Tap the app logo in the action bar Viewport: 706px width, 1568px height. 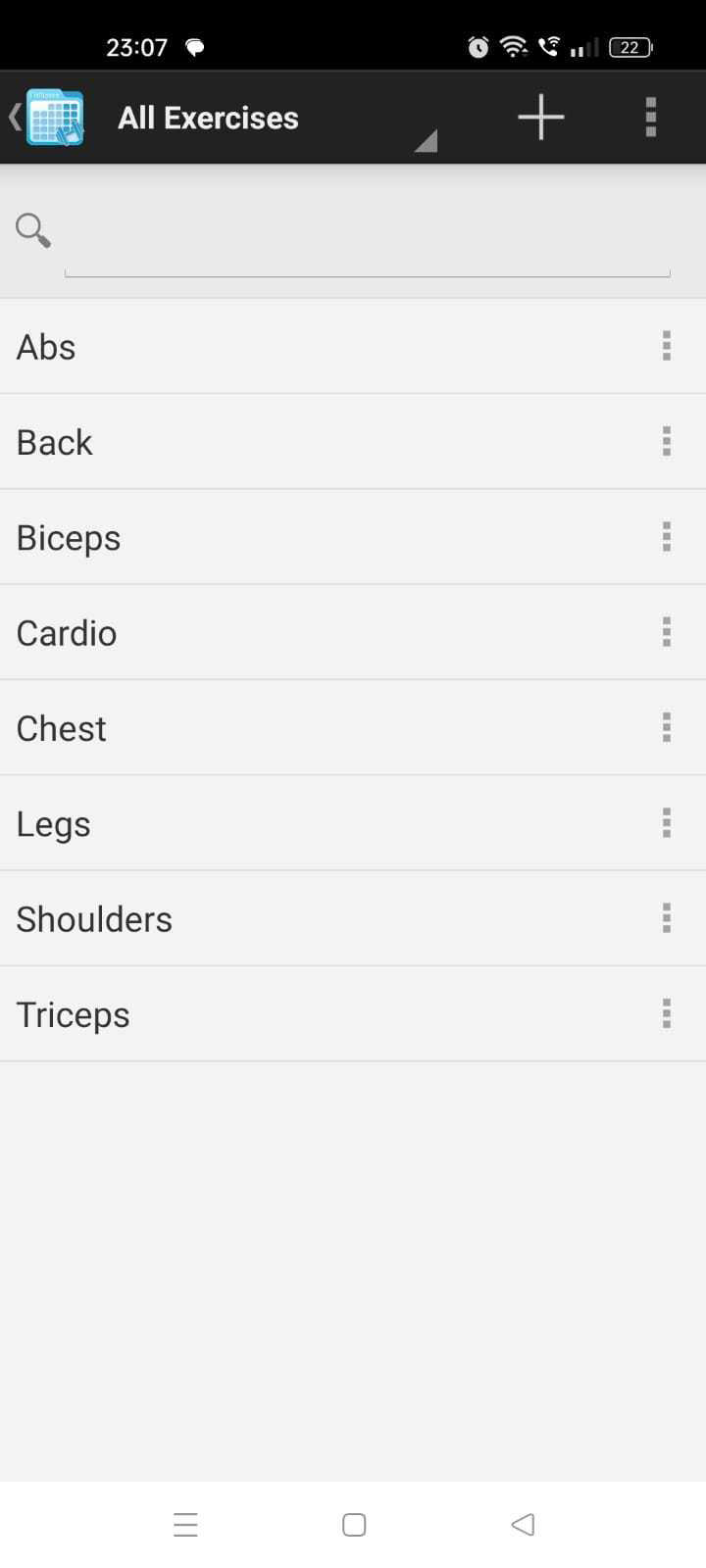coord(54,116)
